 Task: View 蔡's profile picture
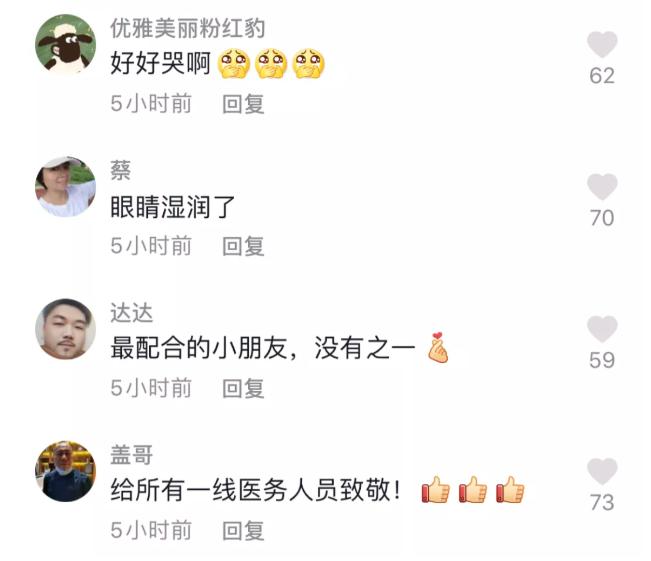tap(66, 186)
